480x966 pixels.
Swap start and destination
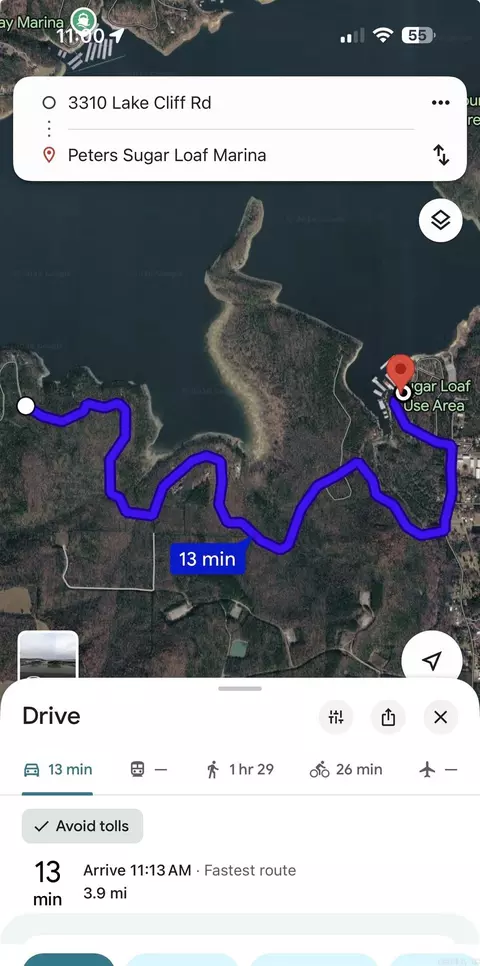(x=441, y=155)
